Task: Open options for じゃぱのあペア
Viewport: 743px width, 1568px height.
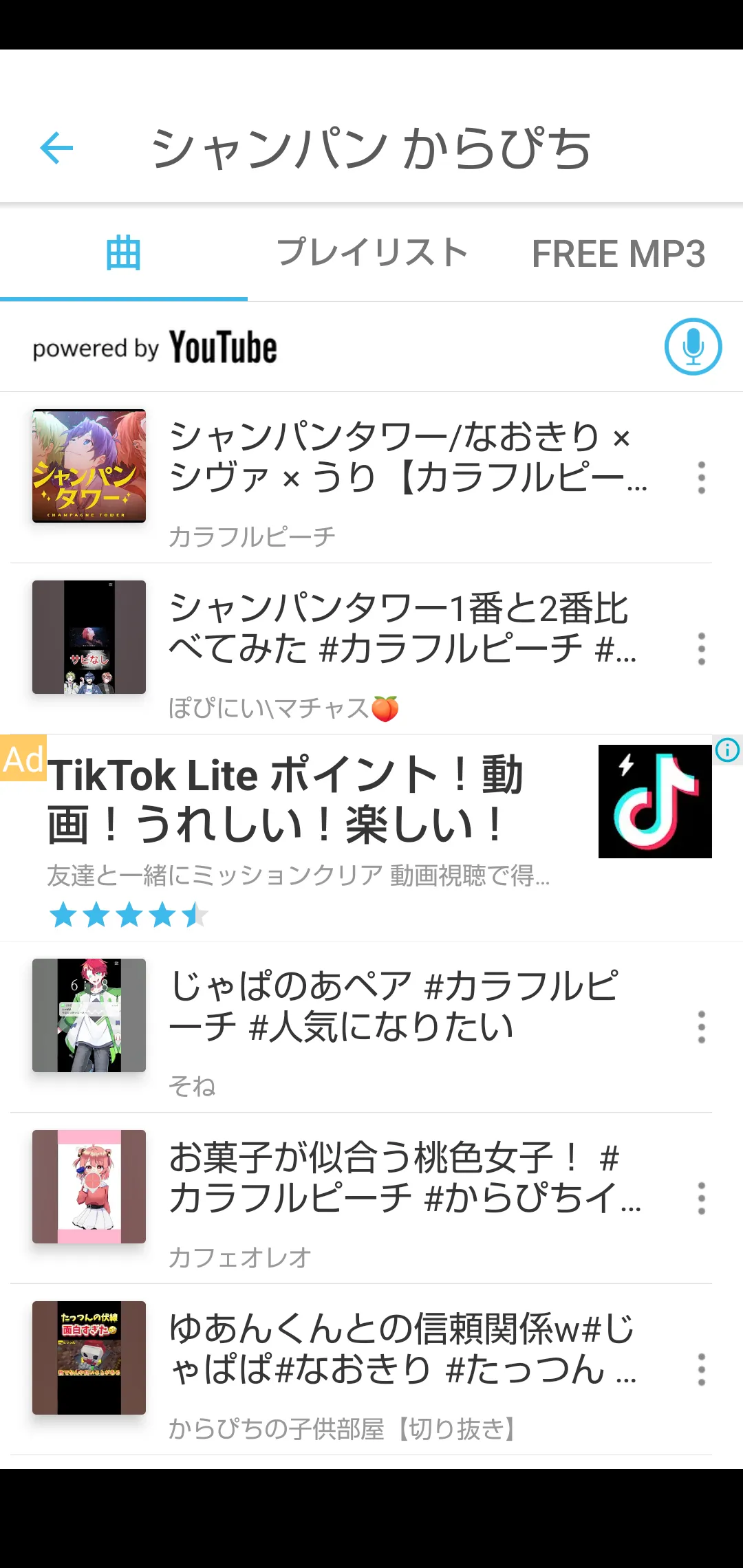Action: coord(701,1027)
